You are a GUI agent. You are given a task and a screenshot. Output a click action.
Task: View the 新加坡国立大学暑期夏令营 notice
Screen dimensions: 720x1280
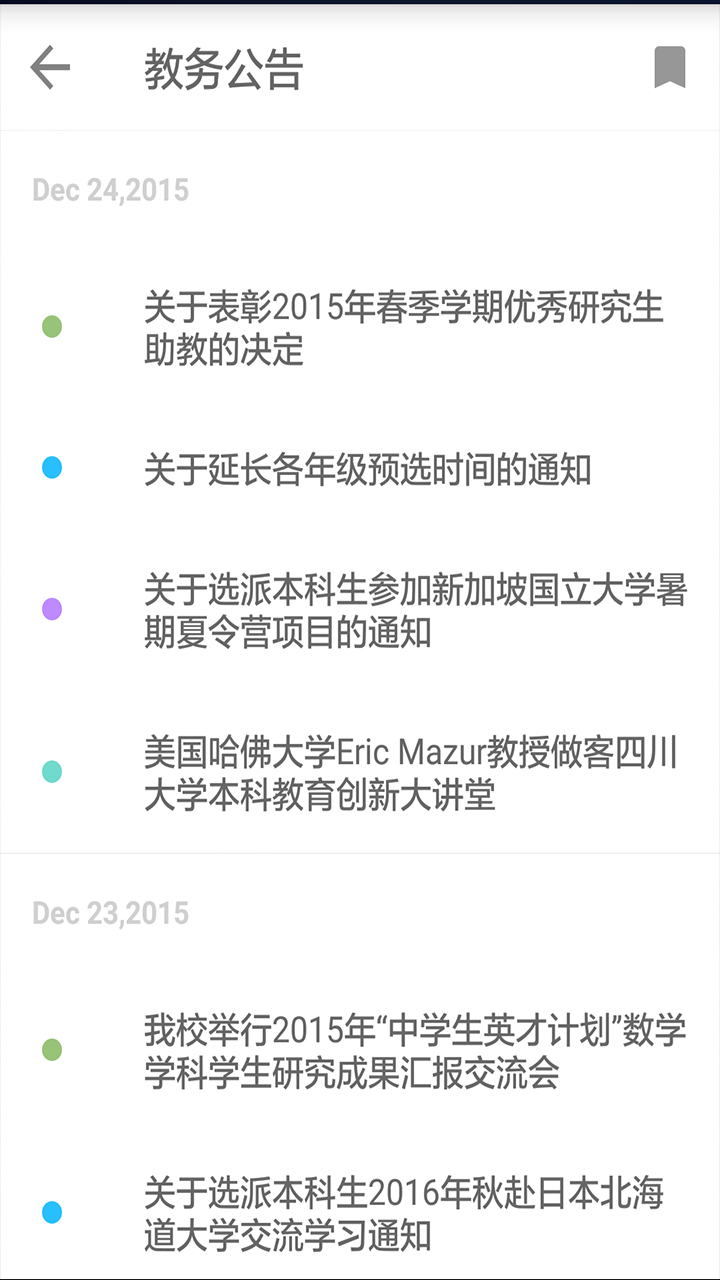tap(415, 610)
